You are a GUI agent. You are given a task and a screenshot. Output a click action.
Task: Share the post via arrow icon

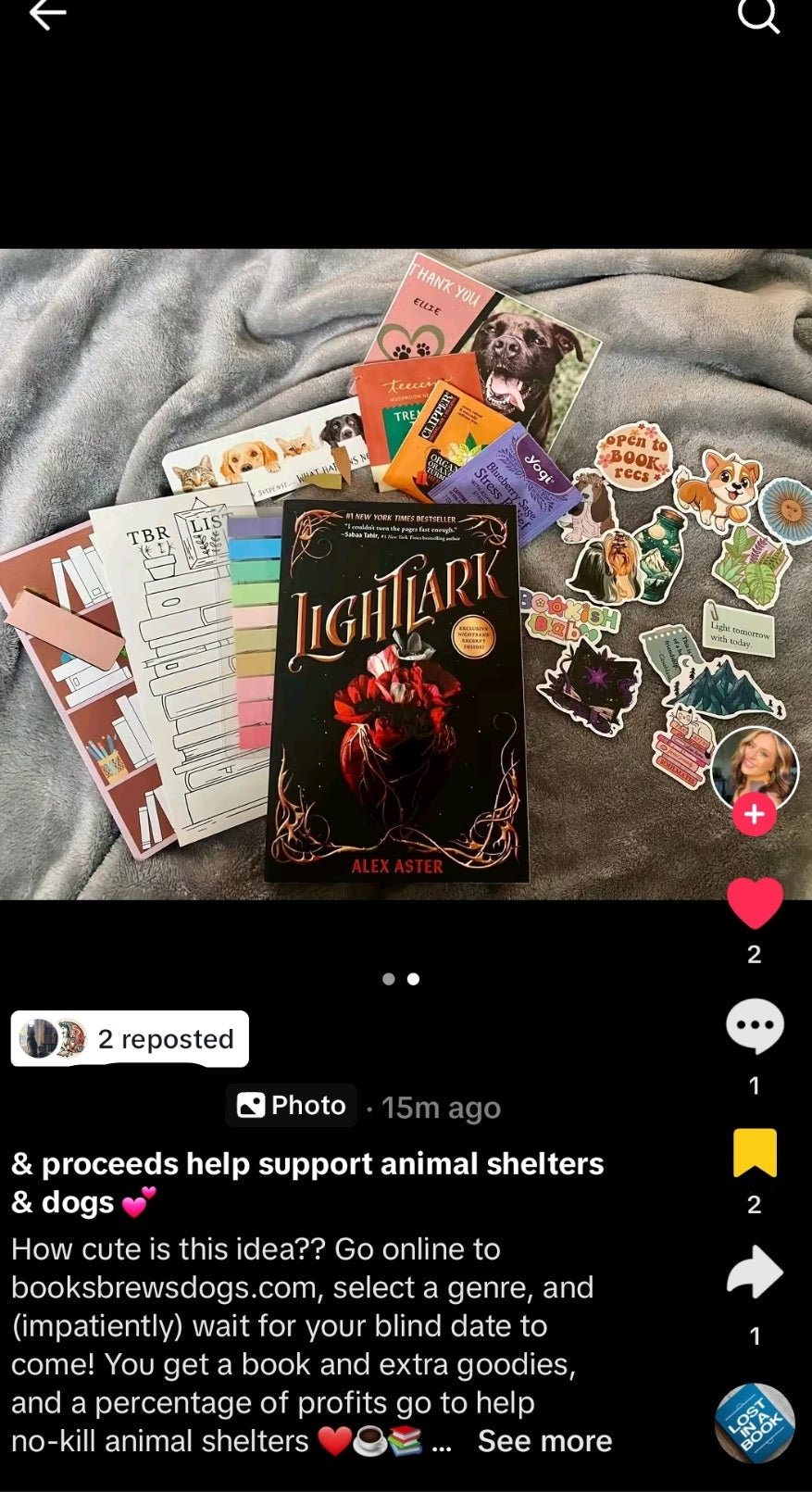tap(754, 1273)
